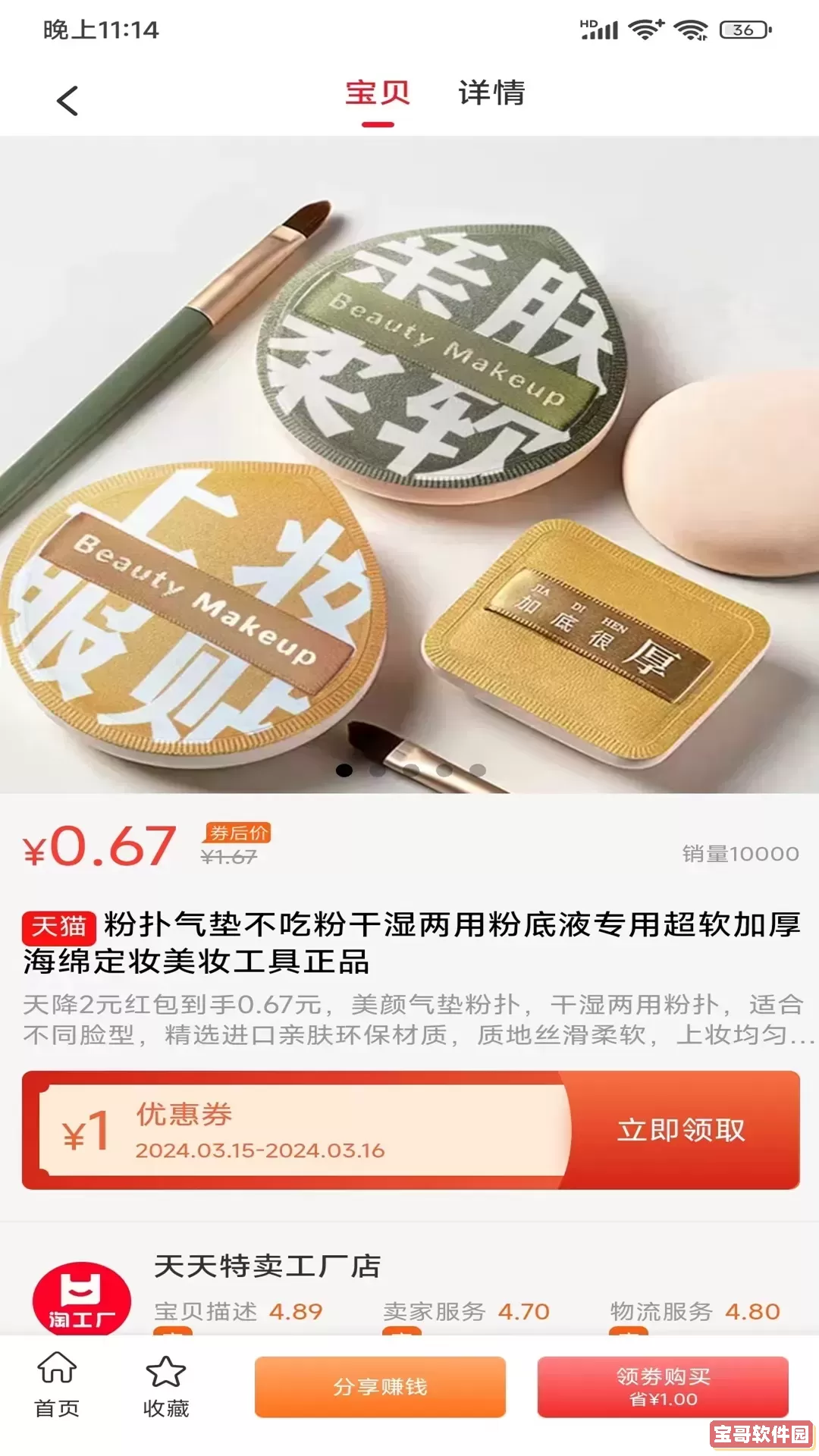Tap the back arrow at top left

point(67,99)
